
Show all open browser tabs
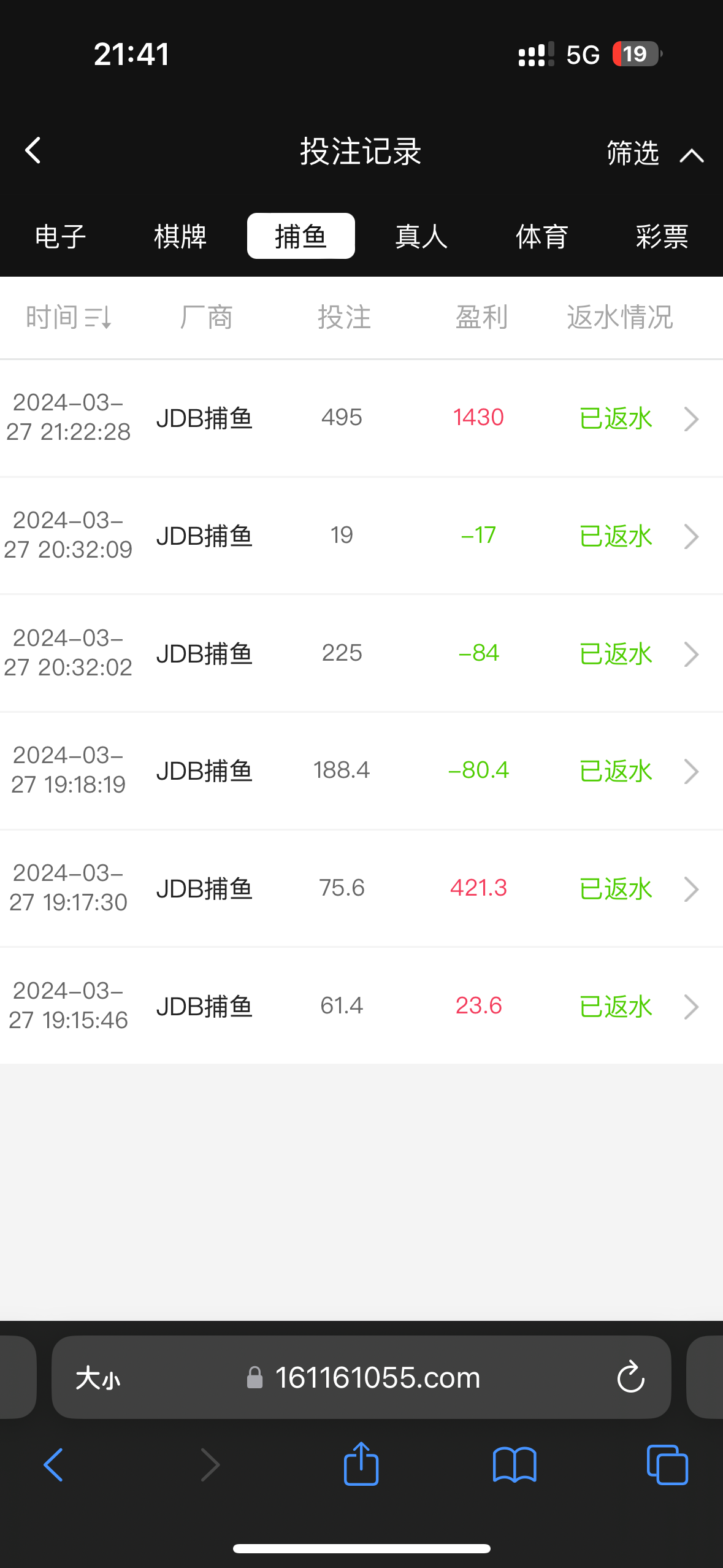click(667, 1465)
